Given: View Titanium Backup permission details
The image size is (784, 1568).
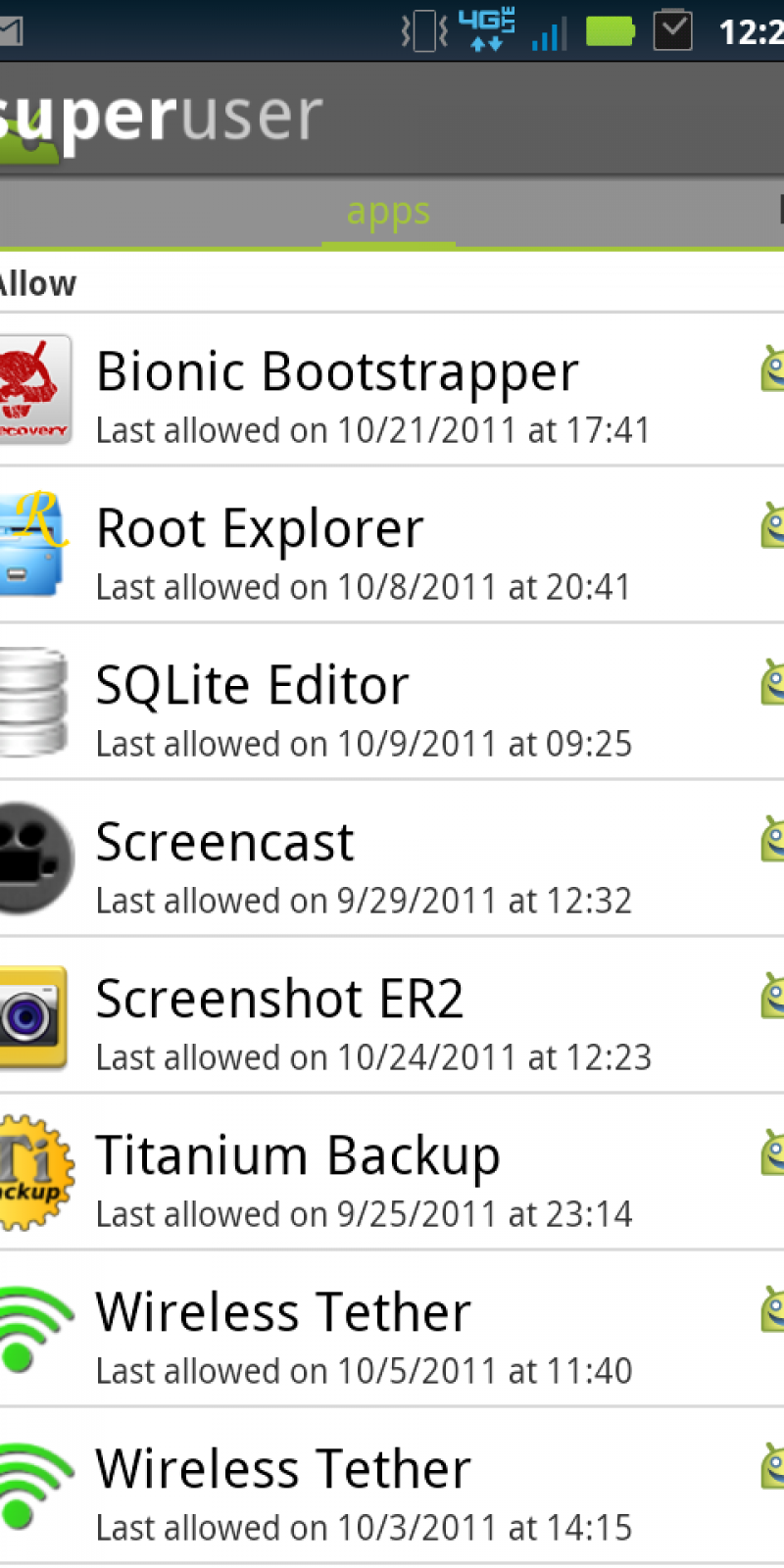Looking at the screenshot, I should [x=392, y=1174].
